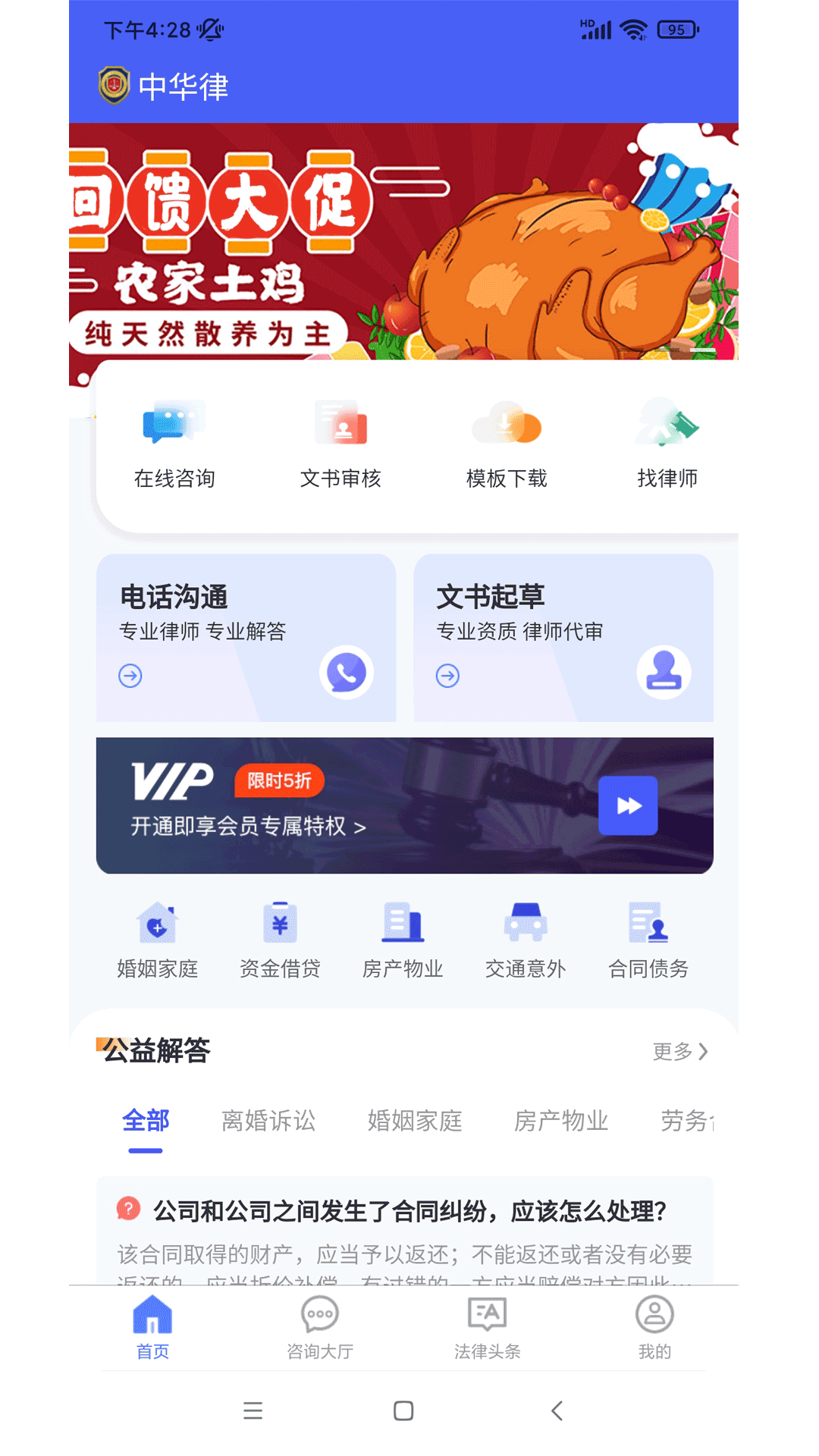Open the 在线咨询 online consultation icon
This screenshot has height=1456, width=819.
[174, 444]
